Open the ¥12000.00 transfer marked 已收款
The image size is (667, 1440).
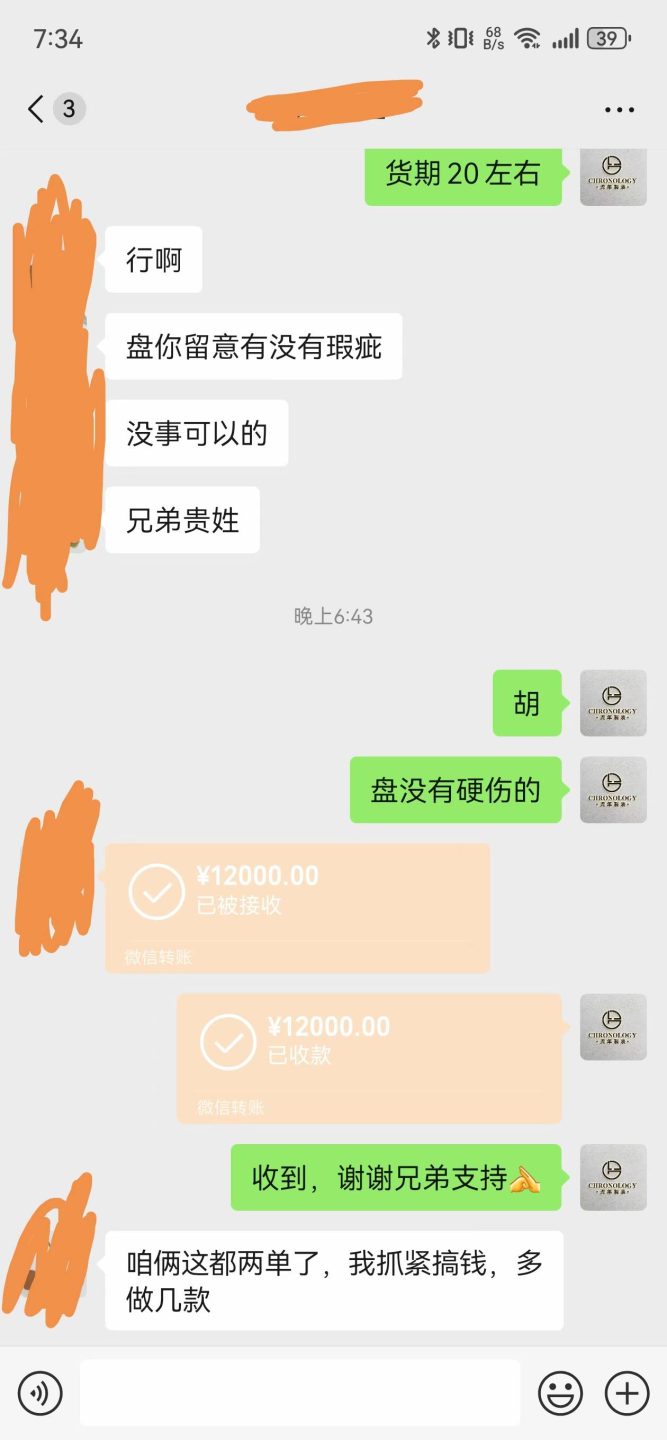369,1058
